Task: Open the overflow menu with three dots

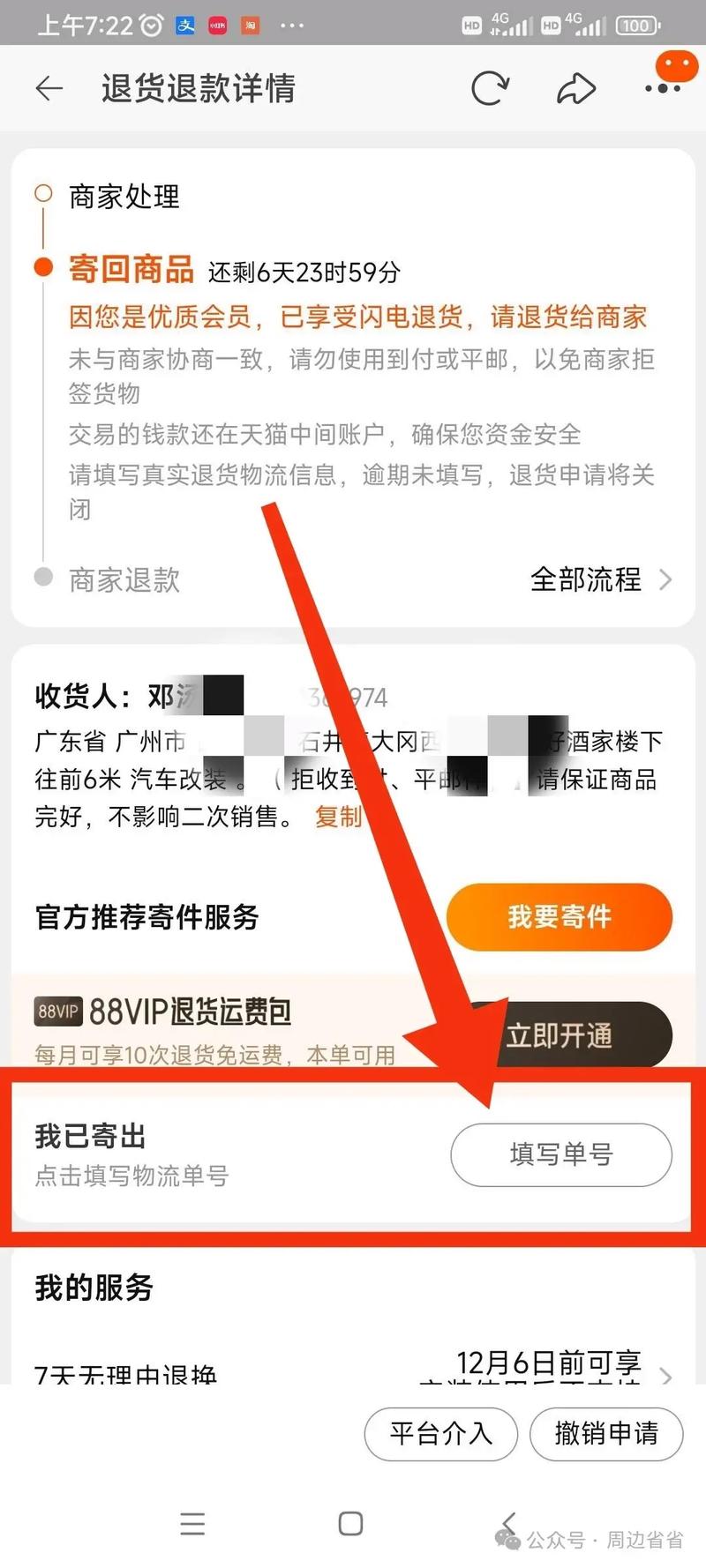Action: click(663, 88)
